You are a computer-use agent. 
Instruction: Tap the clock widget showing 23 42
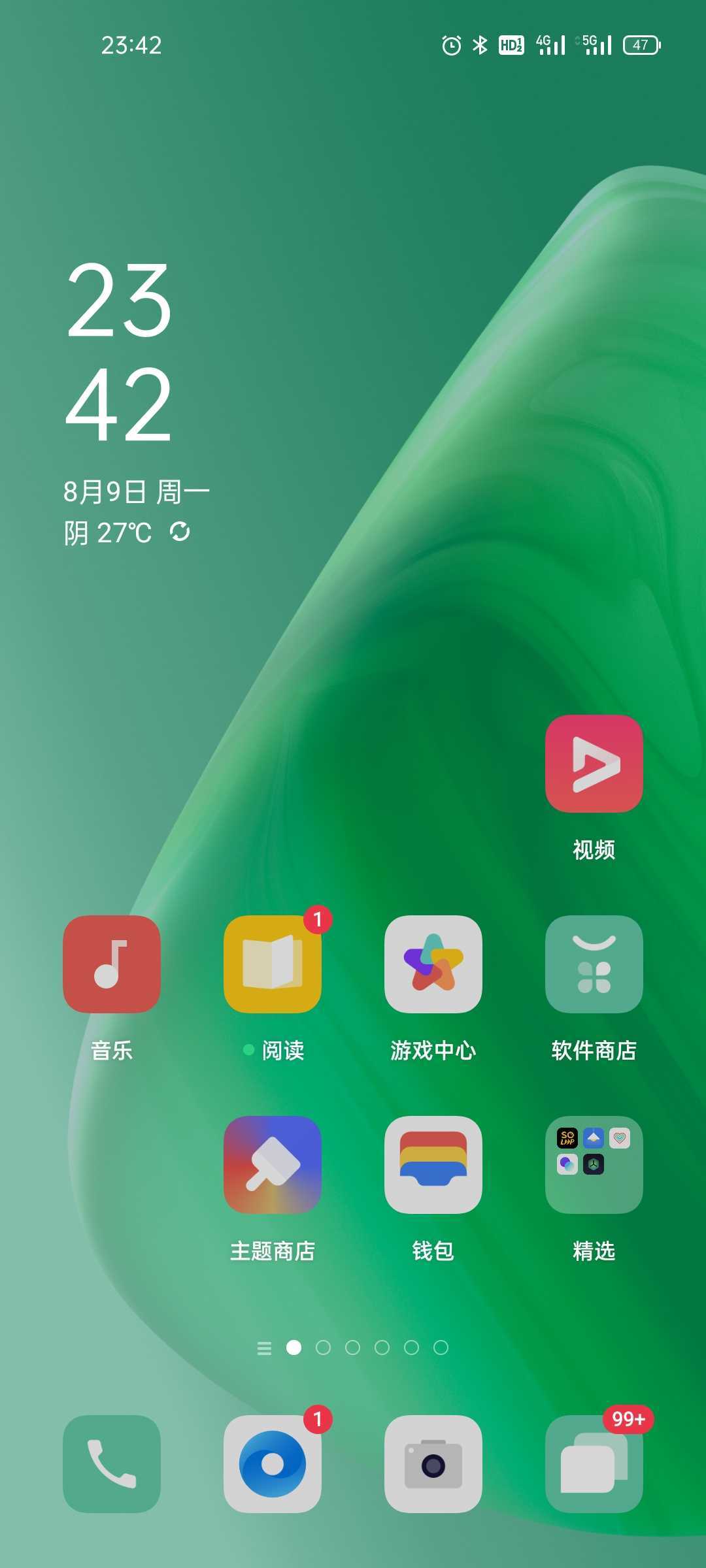pyautogui.click(x=119, y=351)
